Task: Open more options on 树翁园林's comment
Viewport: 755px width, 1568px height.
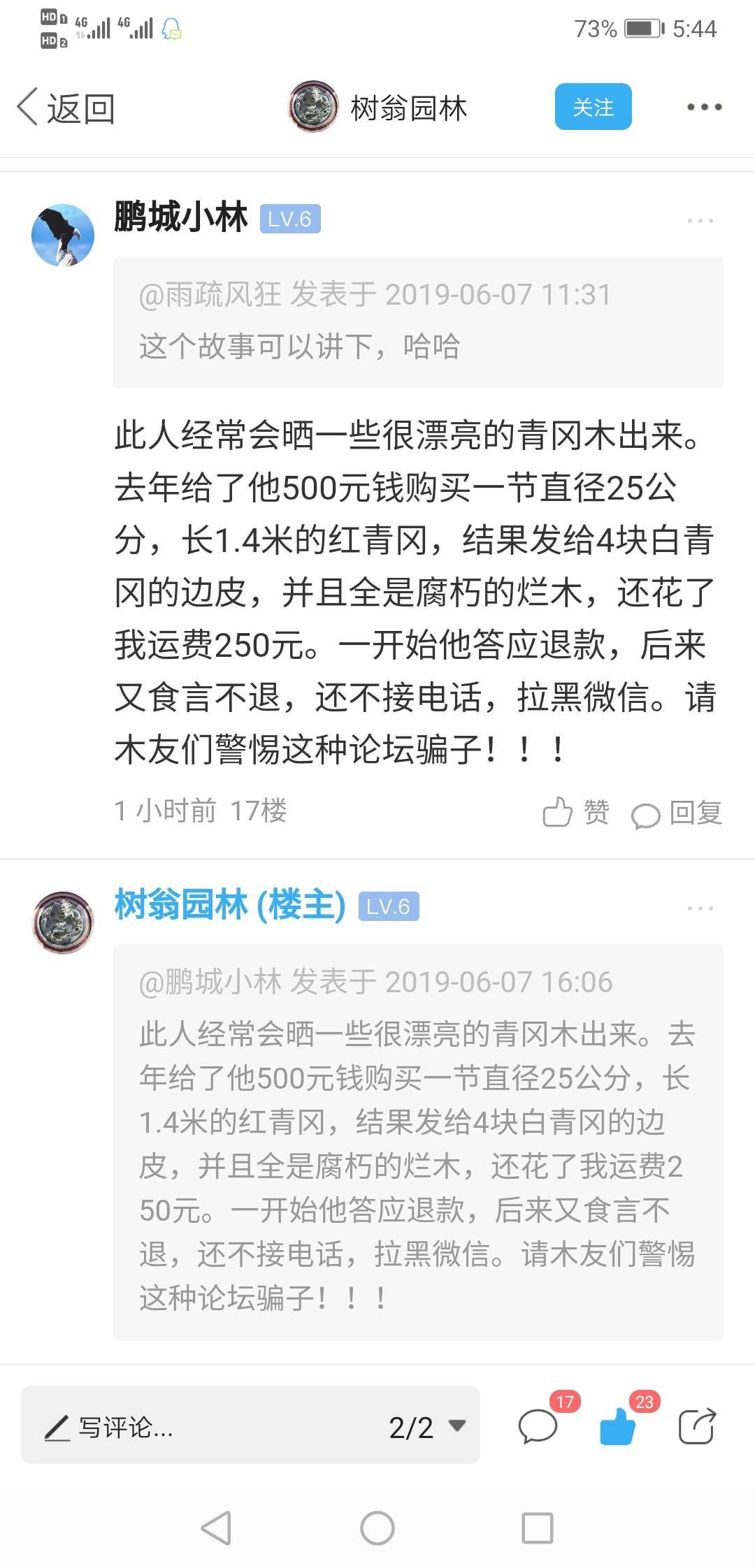Action: pos(700,908)
